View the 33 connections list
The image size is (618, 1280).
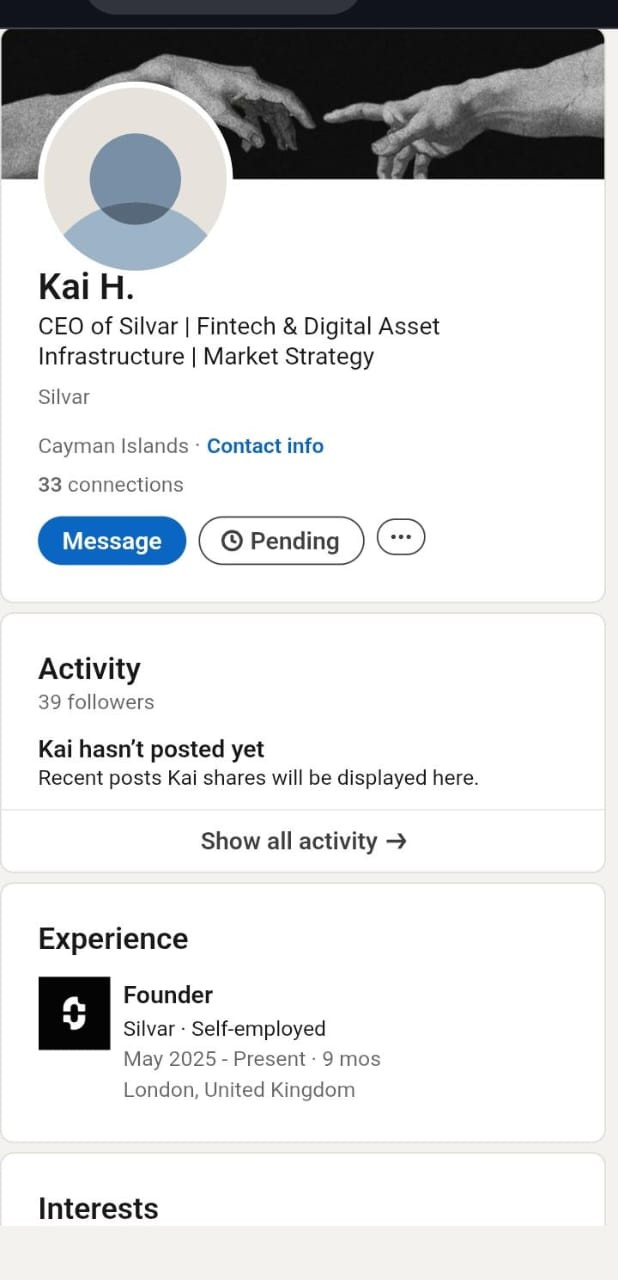[111, 485]
